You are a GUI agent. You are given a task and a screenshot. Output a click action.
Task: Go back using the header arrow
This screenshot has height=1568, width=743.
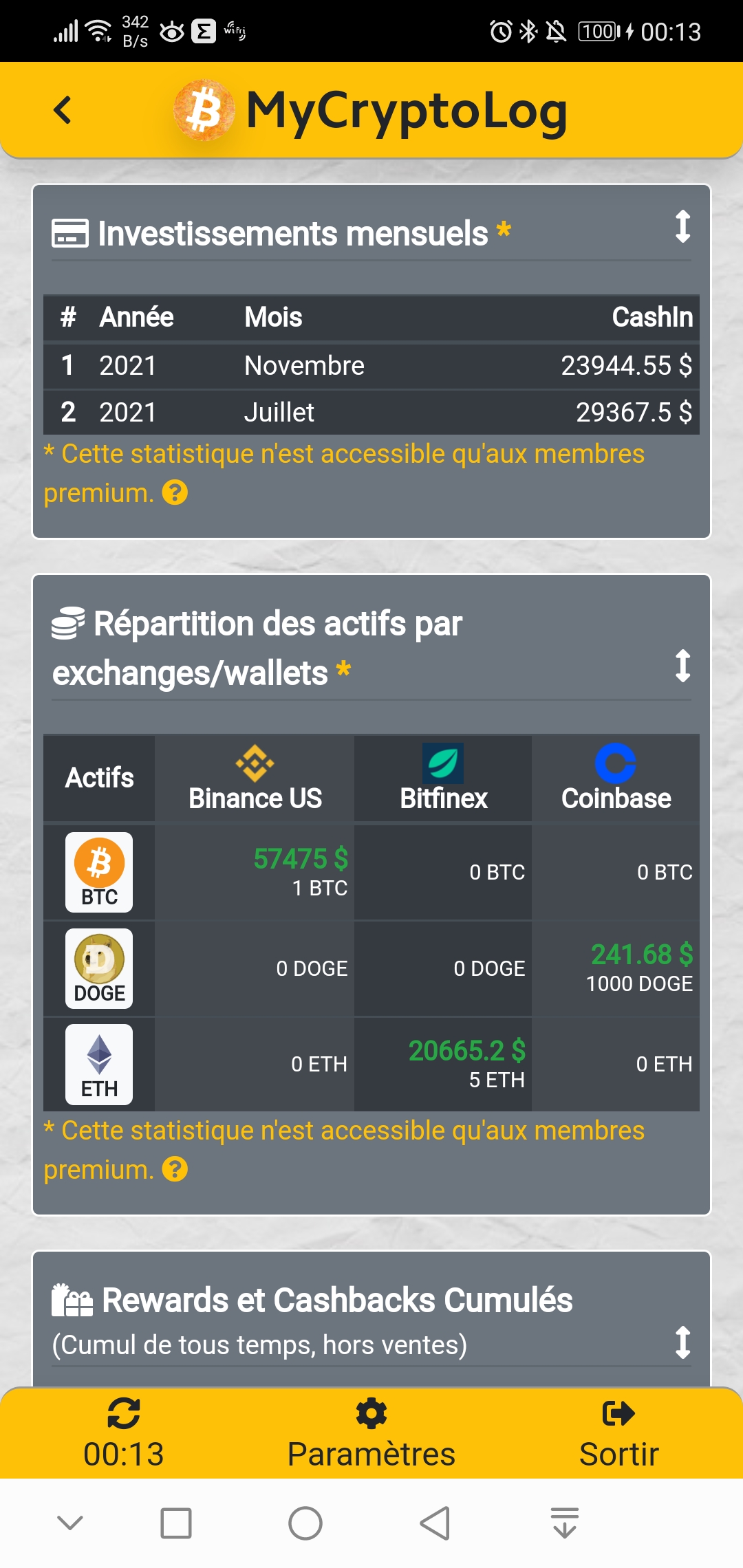63,110
